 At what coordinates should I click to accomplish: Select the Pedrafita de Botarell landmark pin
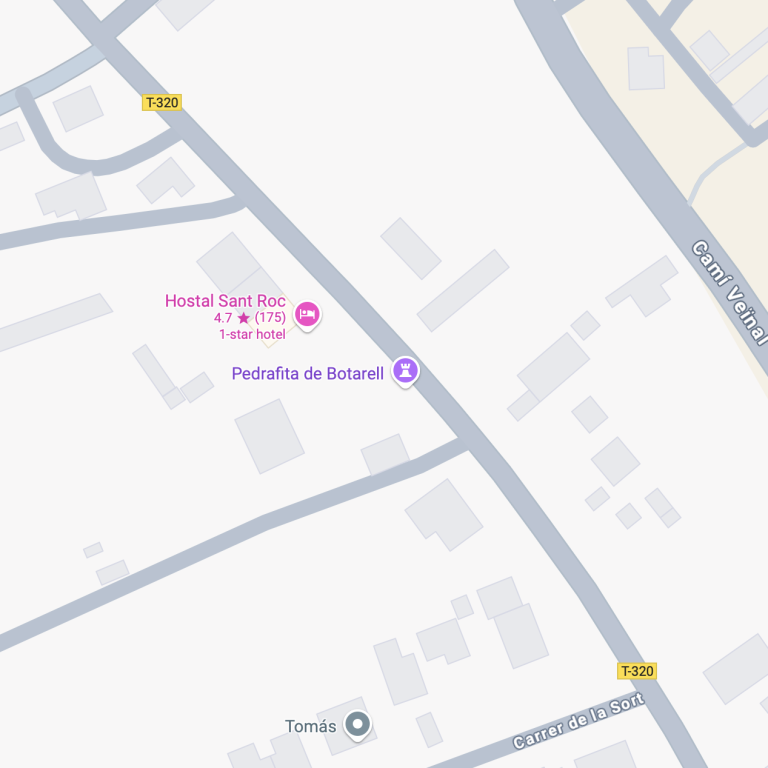[x=404, y=372]
